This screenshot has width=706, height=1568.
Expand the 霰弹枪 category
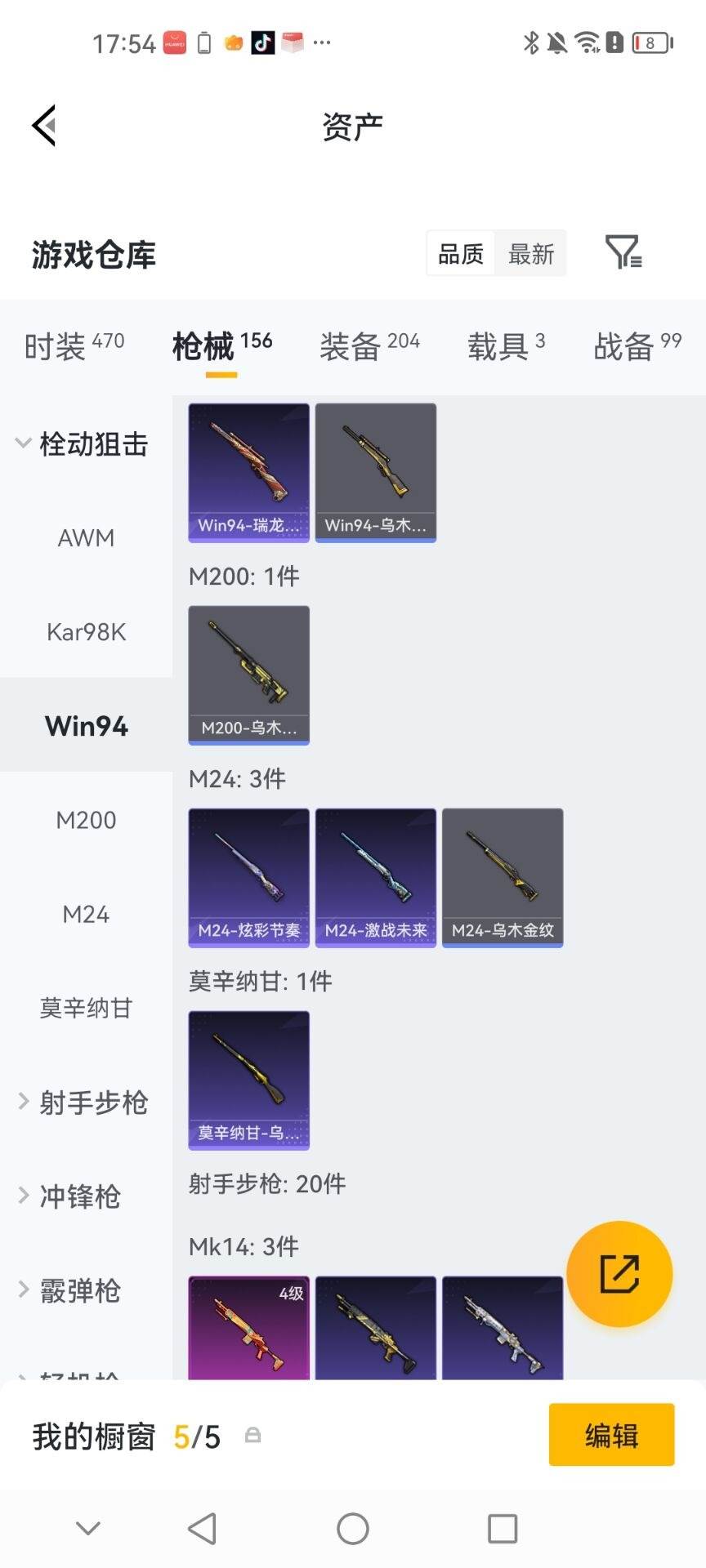[69, 1290]
